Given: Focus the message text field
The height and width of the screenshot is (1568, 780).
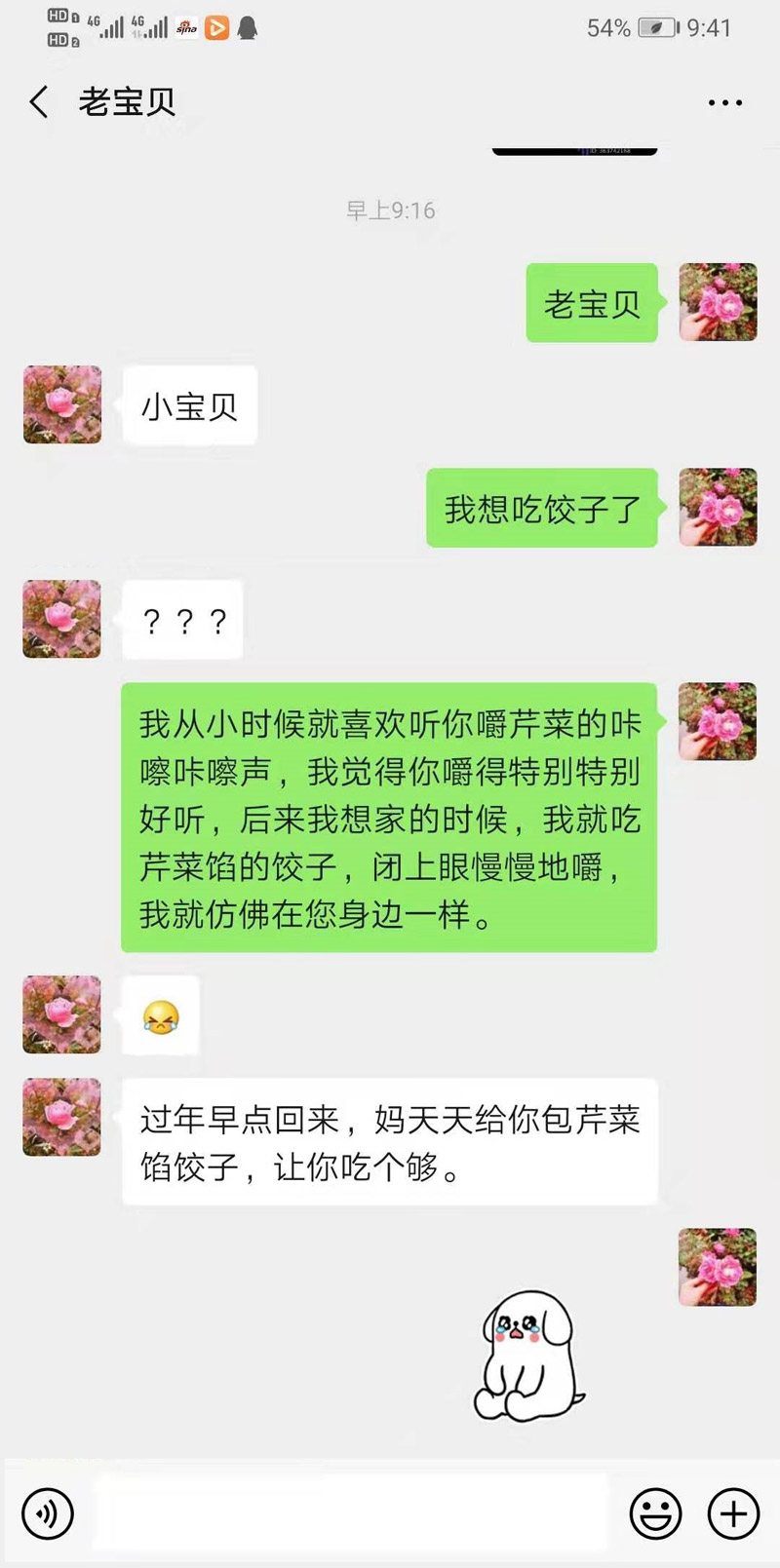Looking at the screenshot, I should pyautogui.click(x=351, y=1512).
